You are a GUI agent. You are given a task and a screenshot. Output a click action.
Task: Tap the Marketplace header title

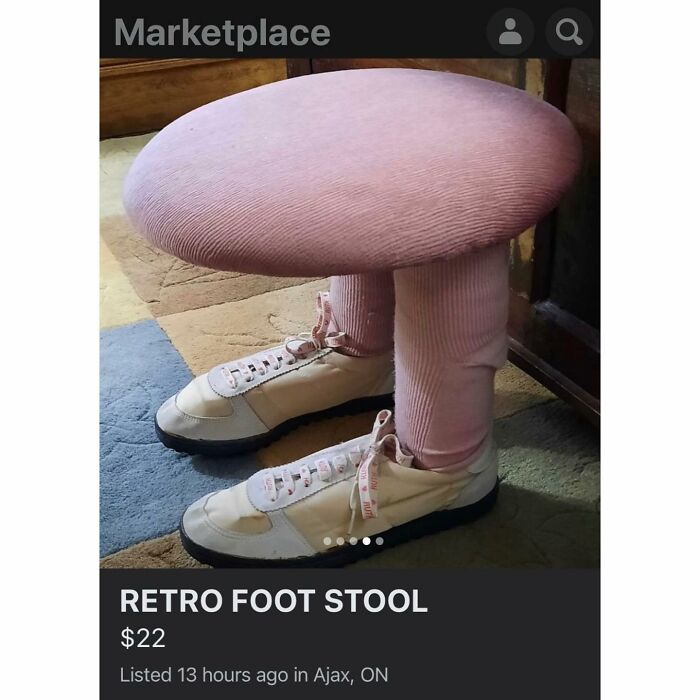[x=222, y=33]
